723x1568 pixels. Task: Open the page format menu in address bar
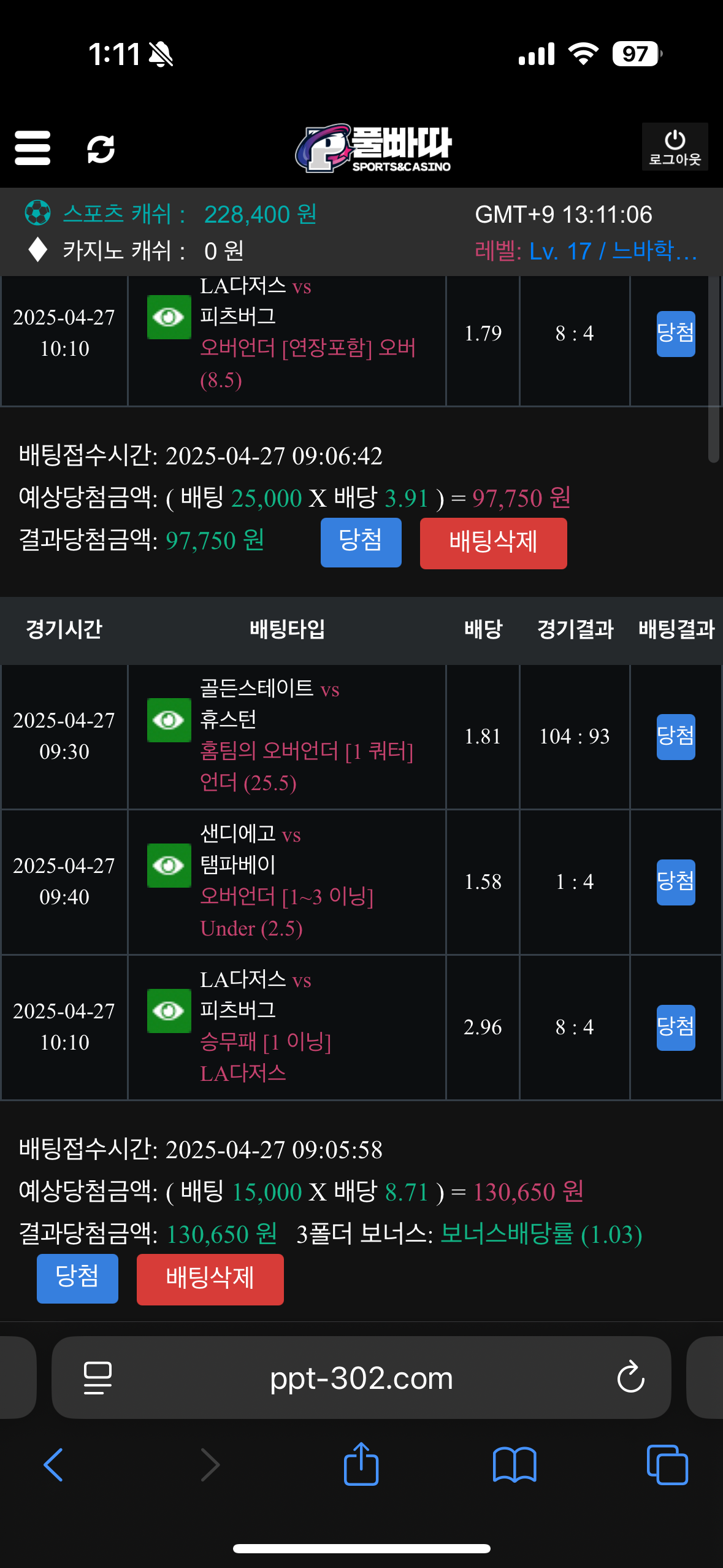[x=98, y=1378]
